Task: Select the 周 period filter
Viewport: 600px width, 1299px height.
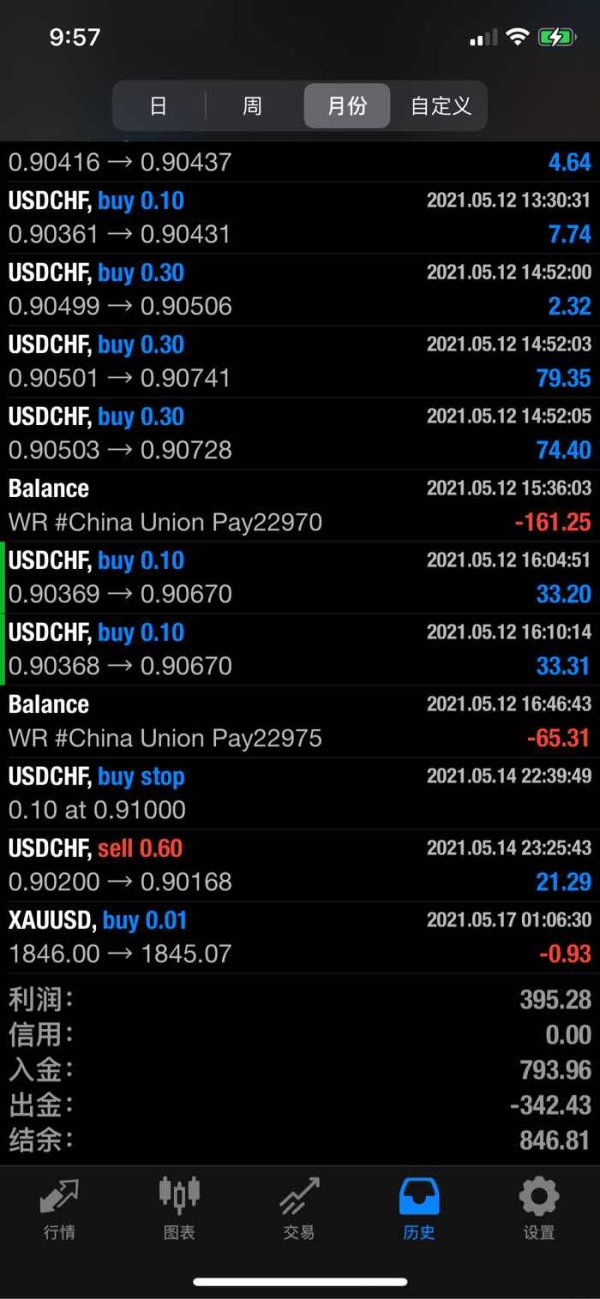Action: pyautogui.click(x=252, y=106)
